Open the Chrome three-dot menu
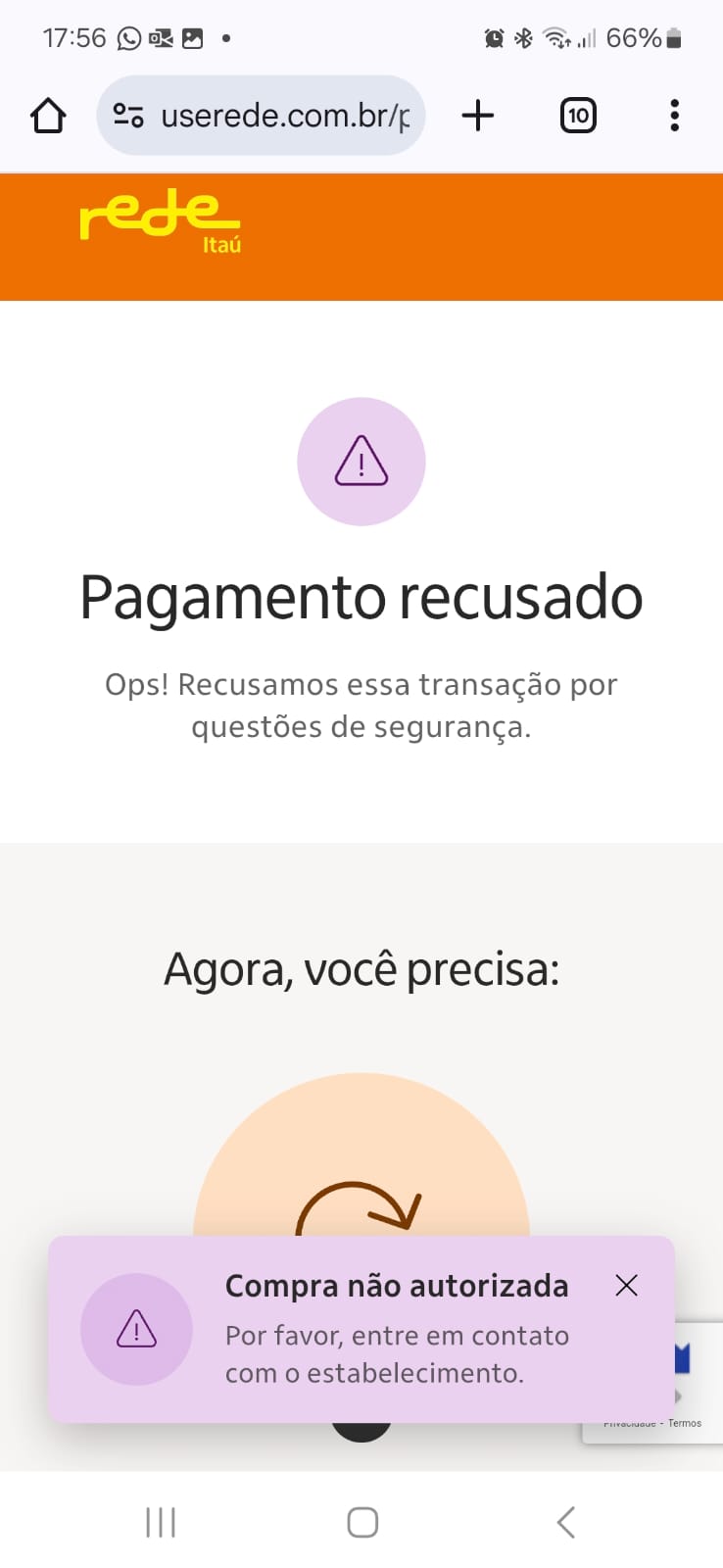The image size is (723, 1568). (674, 115)
